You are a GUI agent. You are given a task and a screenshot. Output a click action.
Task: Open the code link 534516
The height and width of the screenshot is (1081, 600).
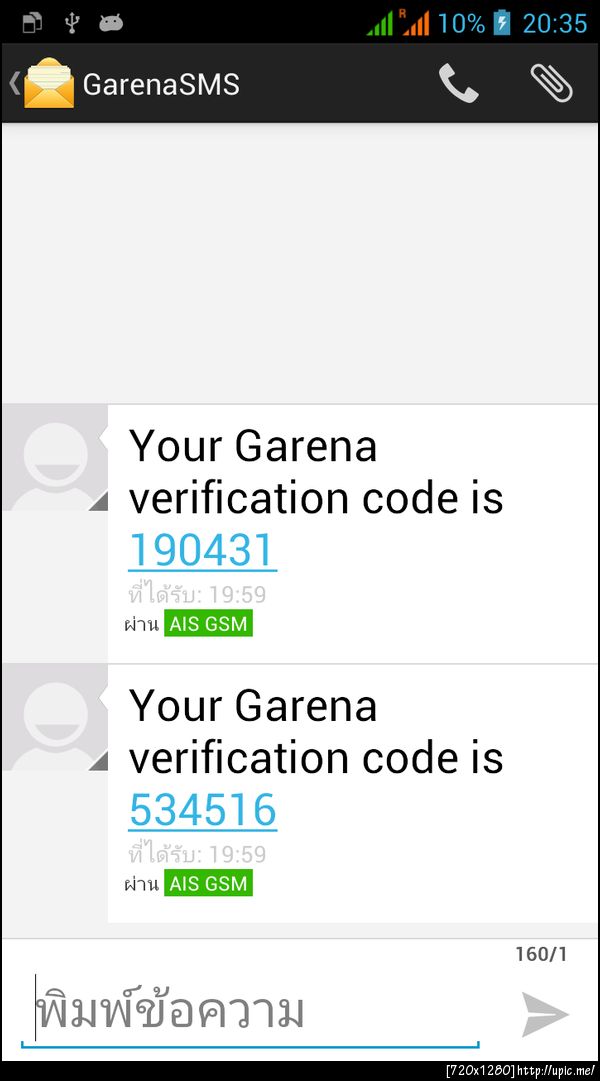click(x=203, y=810)
